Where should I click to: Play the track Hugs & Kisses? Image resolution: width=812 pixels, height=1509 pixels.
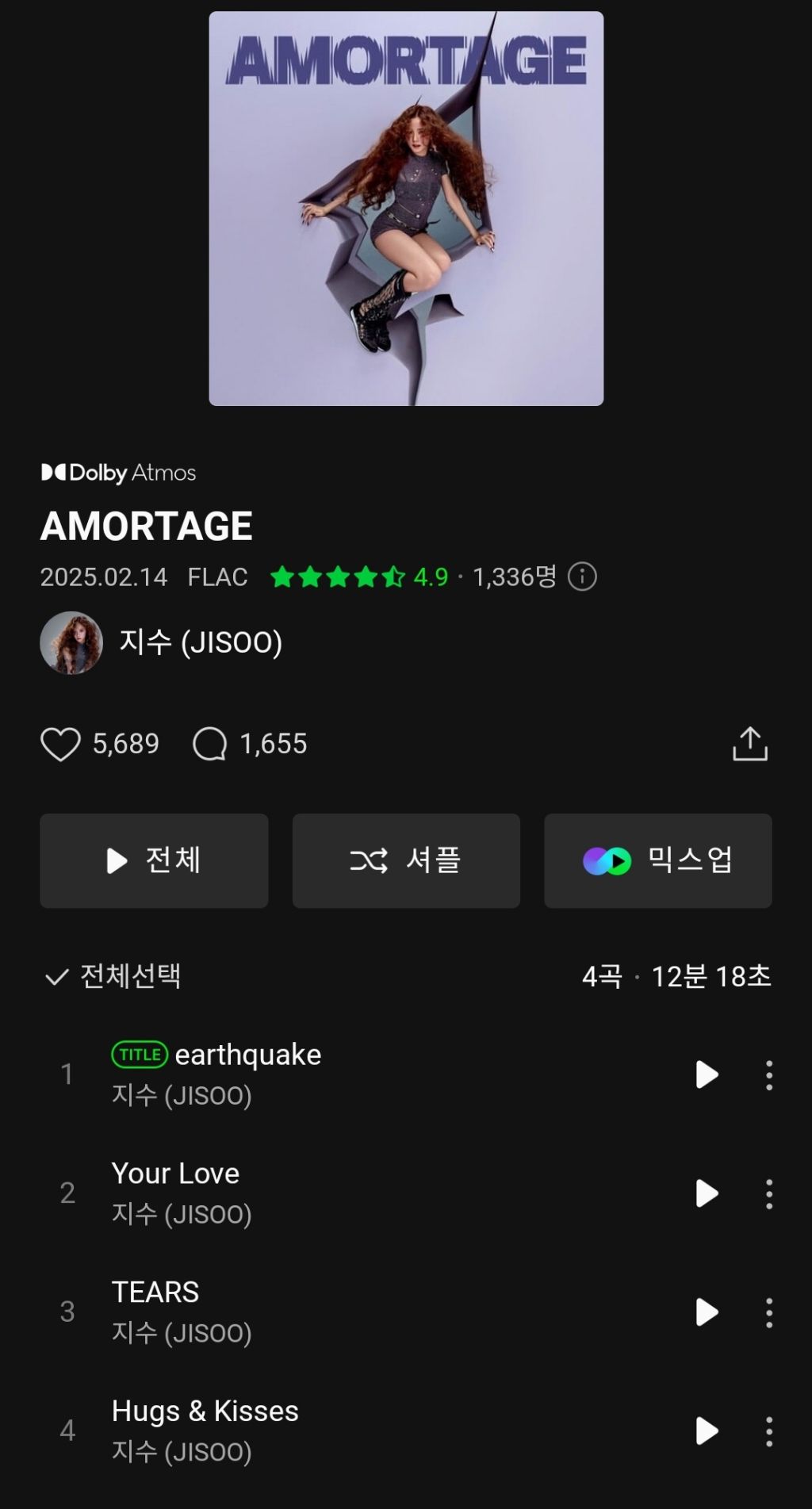706,1431
